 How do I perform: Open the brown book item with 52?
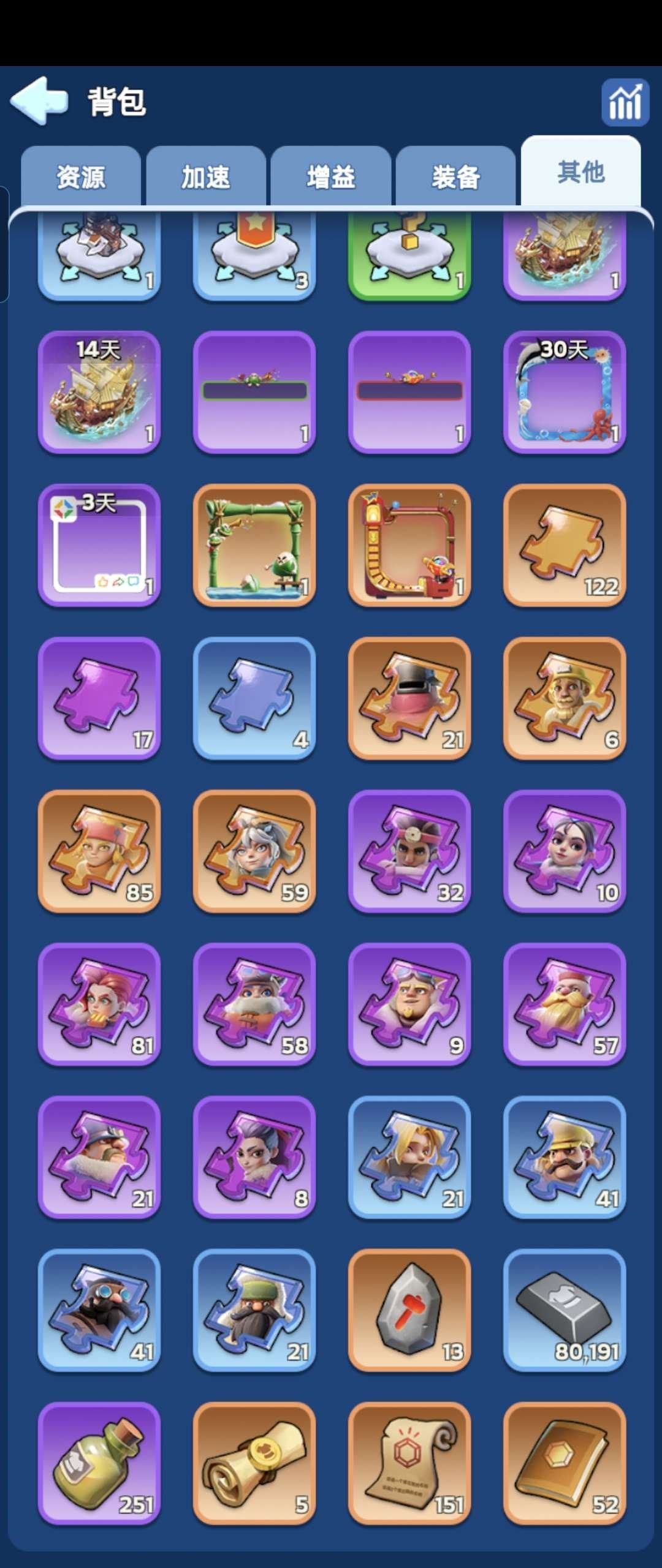(x=565, y=1463)
